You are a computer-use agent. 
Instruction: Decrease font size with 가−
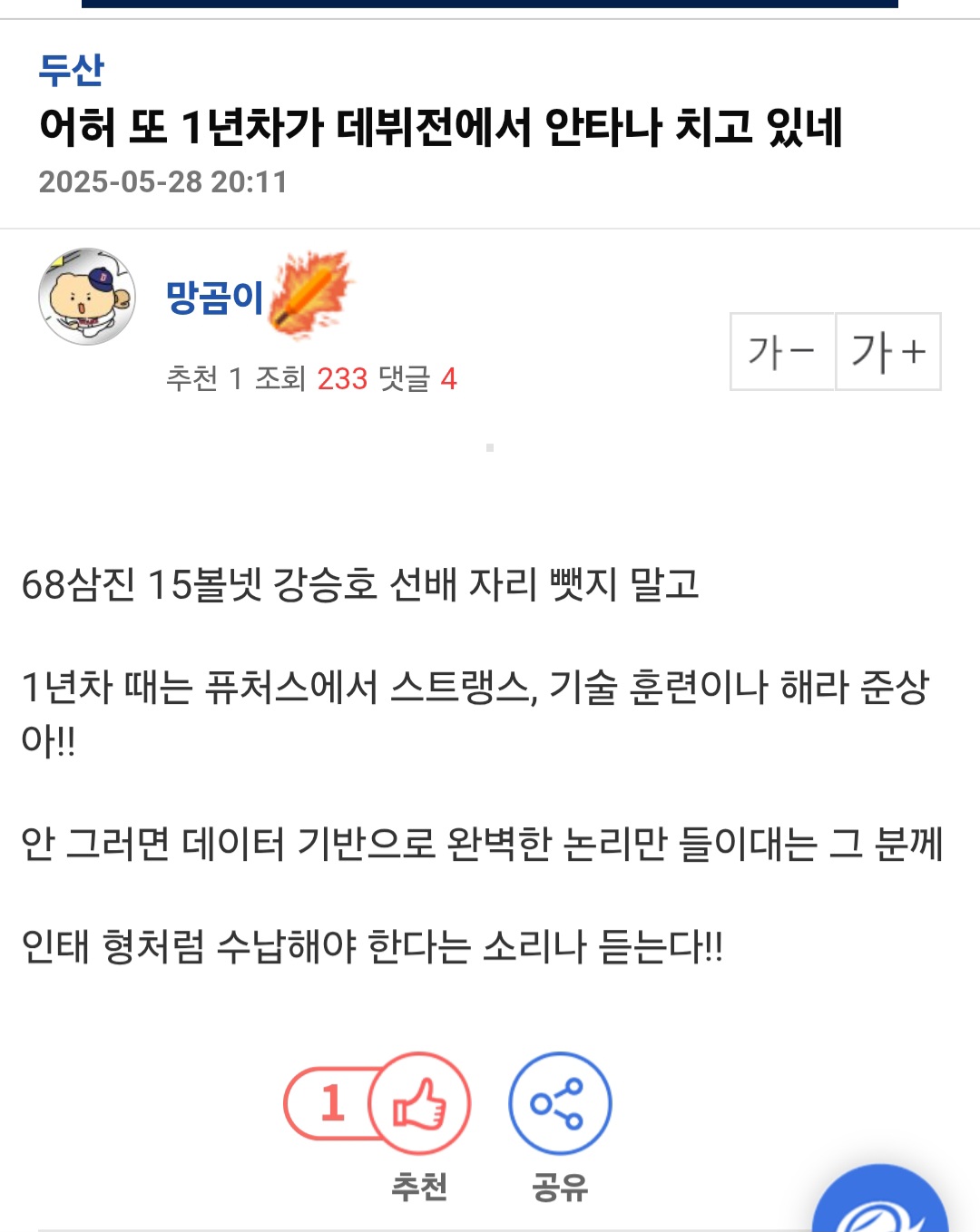[x=782, y=352]
